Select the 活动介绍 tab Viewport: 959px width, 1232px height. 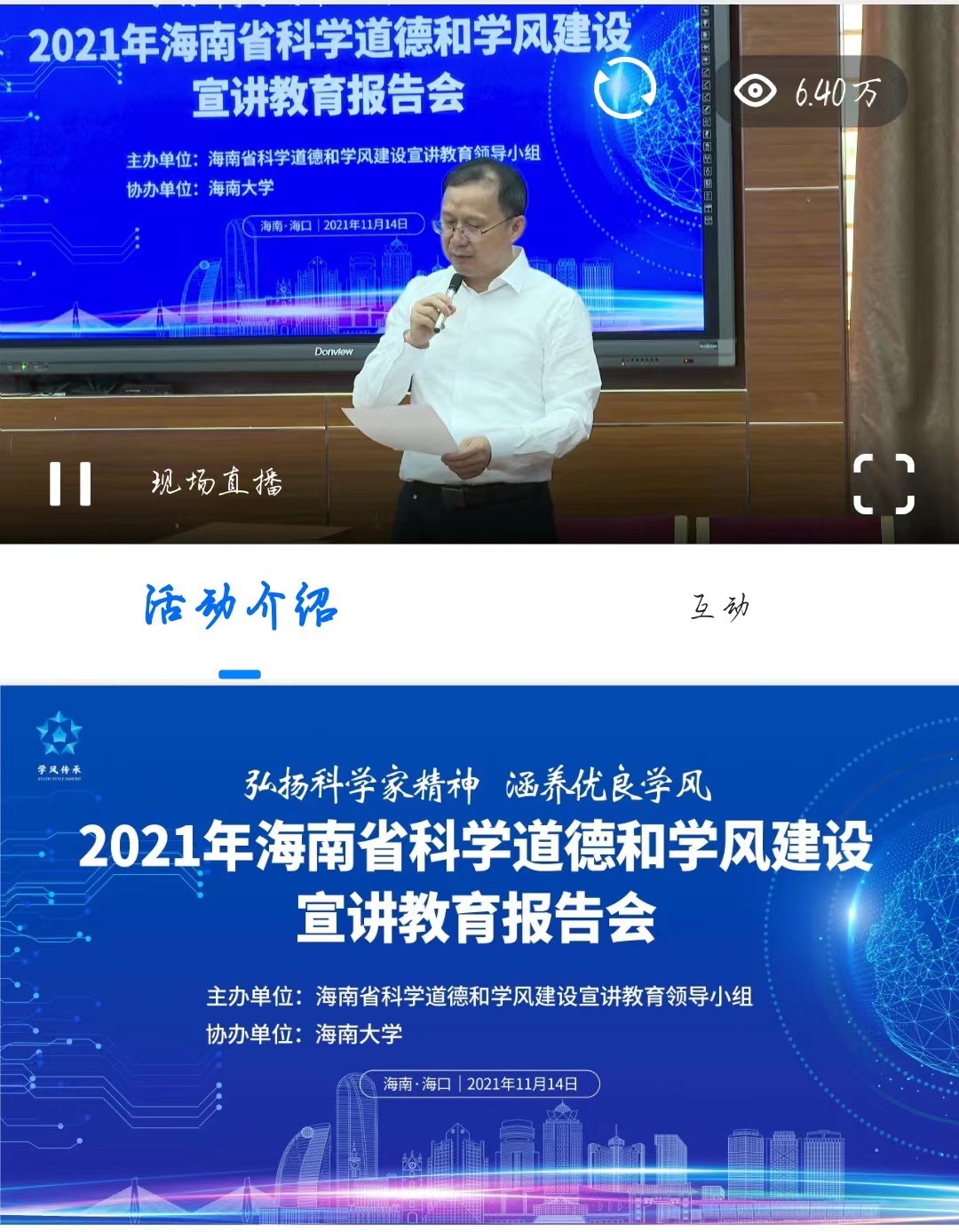tap(241, 608)
